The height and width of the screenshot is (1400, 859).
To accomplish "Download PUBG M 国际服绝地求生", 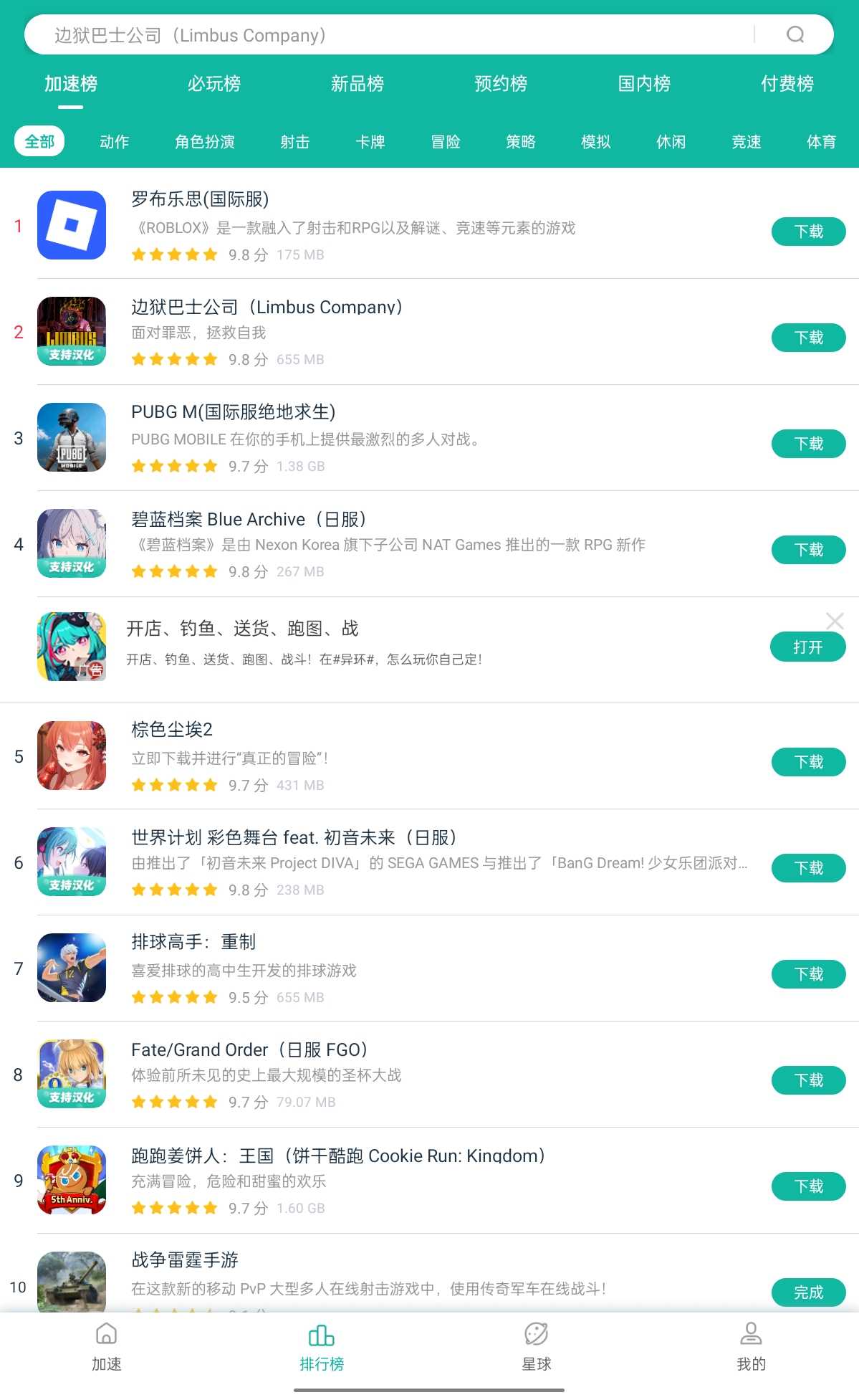I will (x=808, y=444).
